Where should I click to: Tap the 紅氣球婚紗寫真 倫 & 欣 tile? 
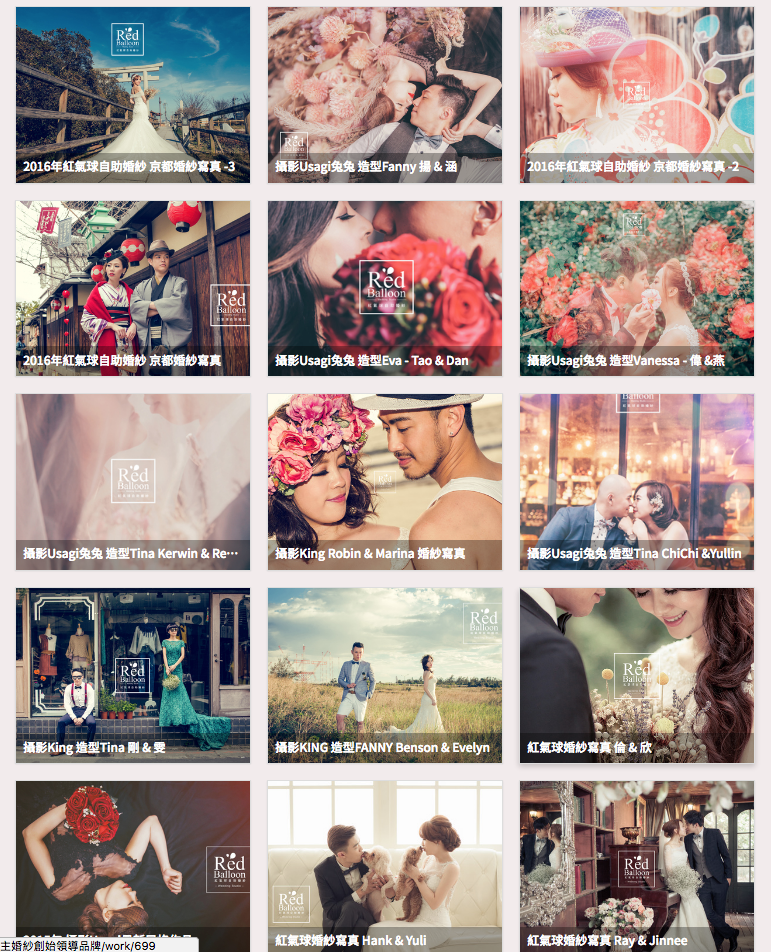637,675
